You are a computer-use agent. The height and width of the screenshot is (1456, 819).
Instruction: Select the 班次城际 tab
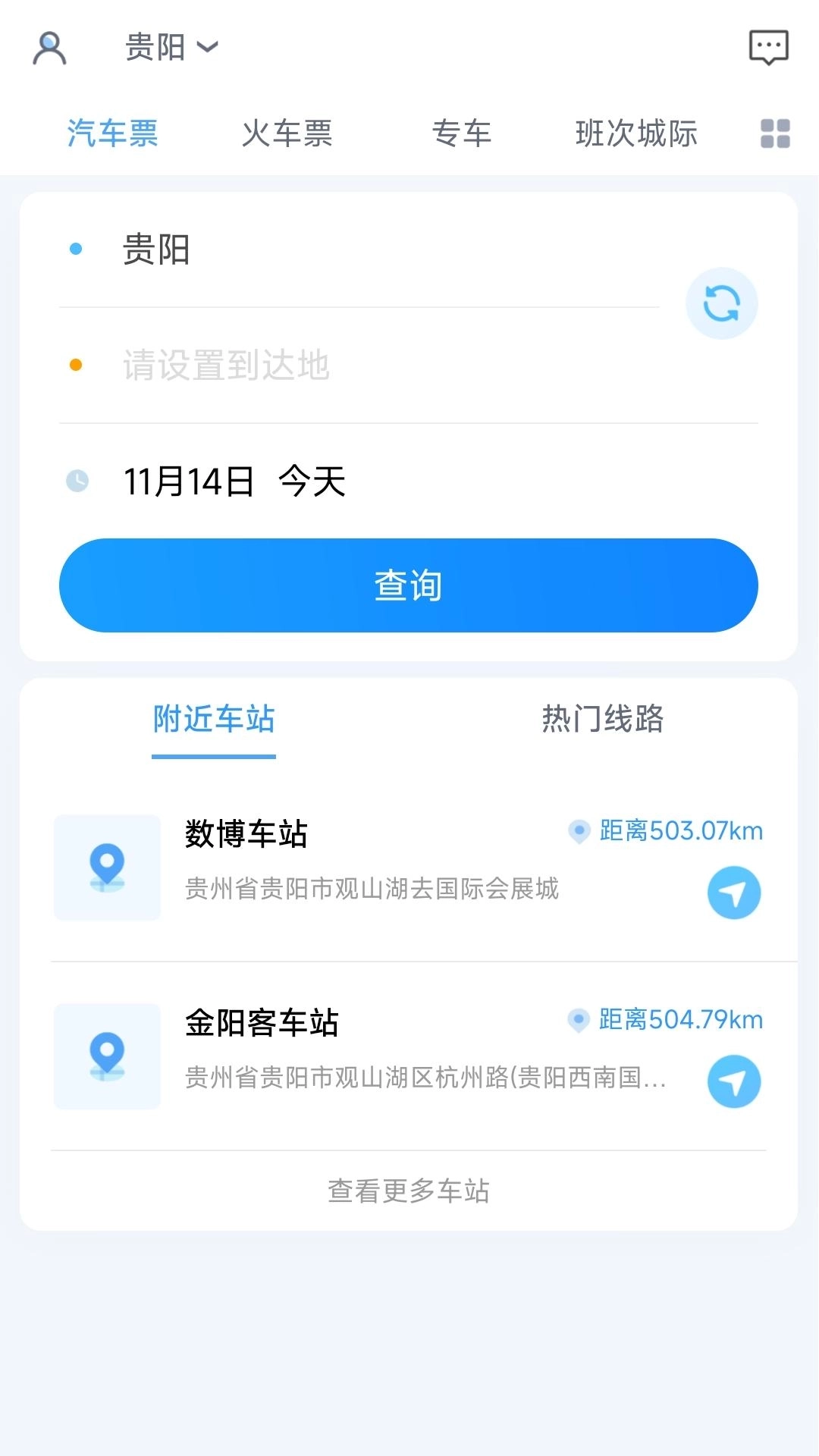pyautogui.click(x=637, y=133)
